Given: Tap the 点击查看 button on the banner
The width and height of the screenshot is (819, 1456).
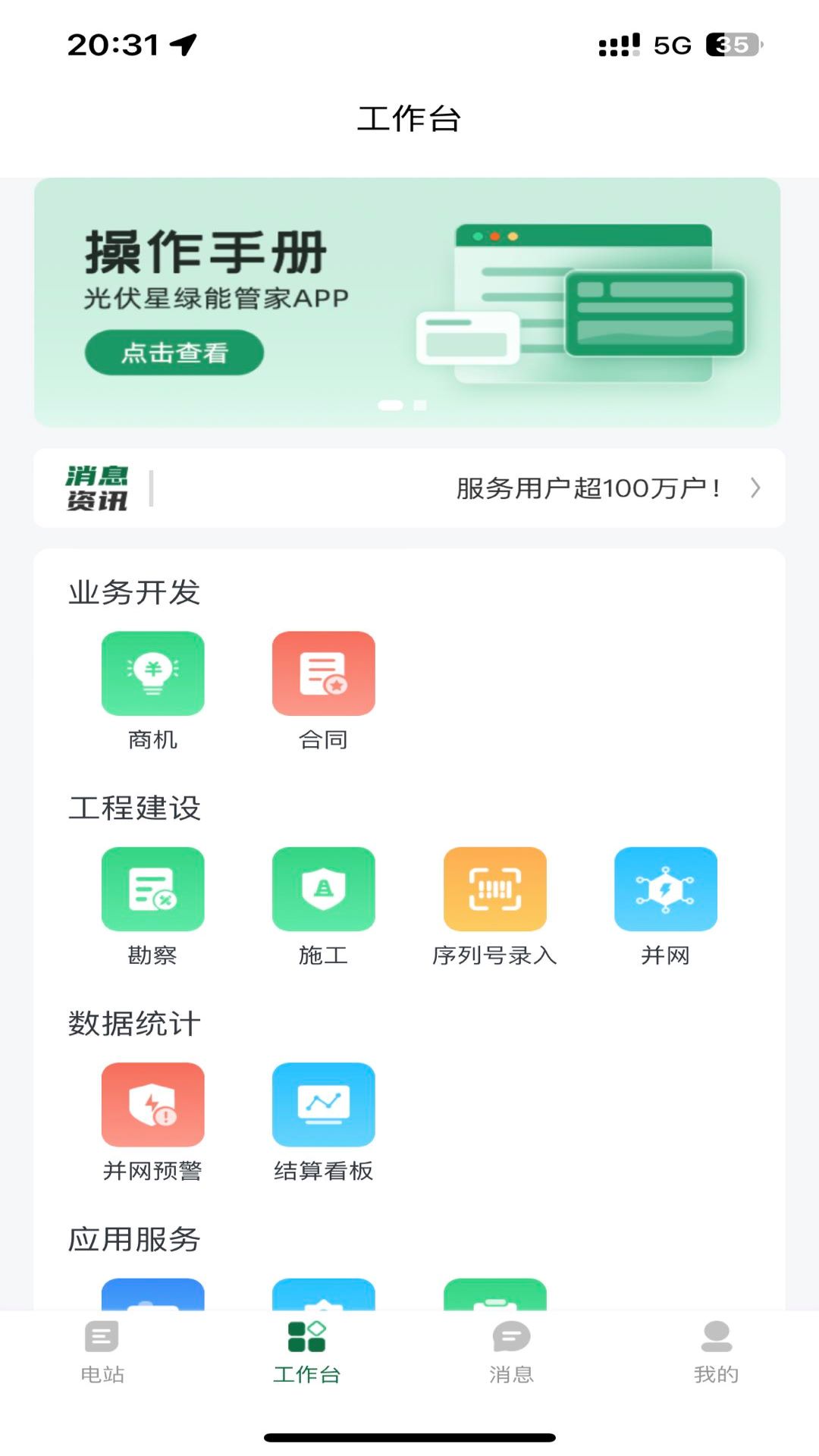Looking at the screenshot, I should [174, 353].
